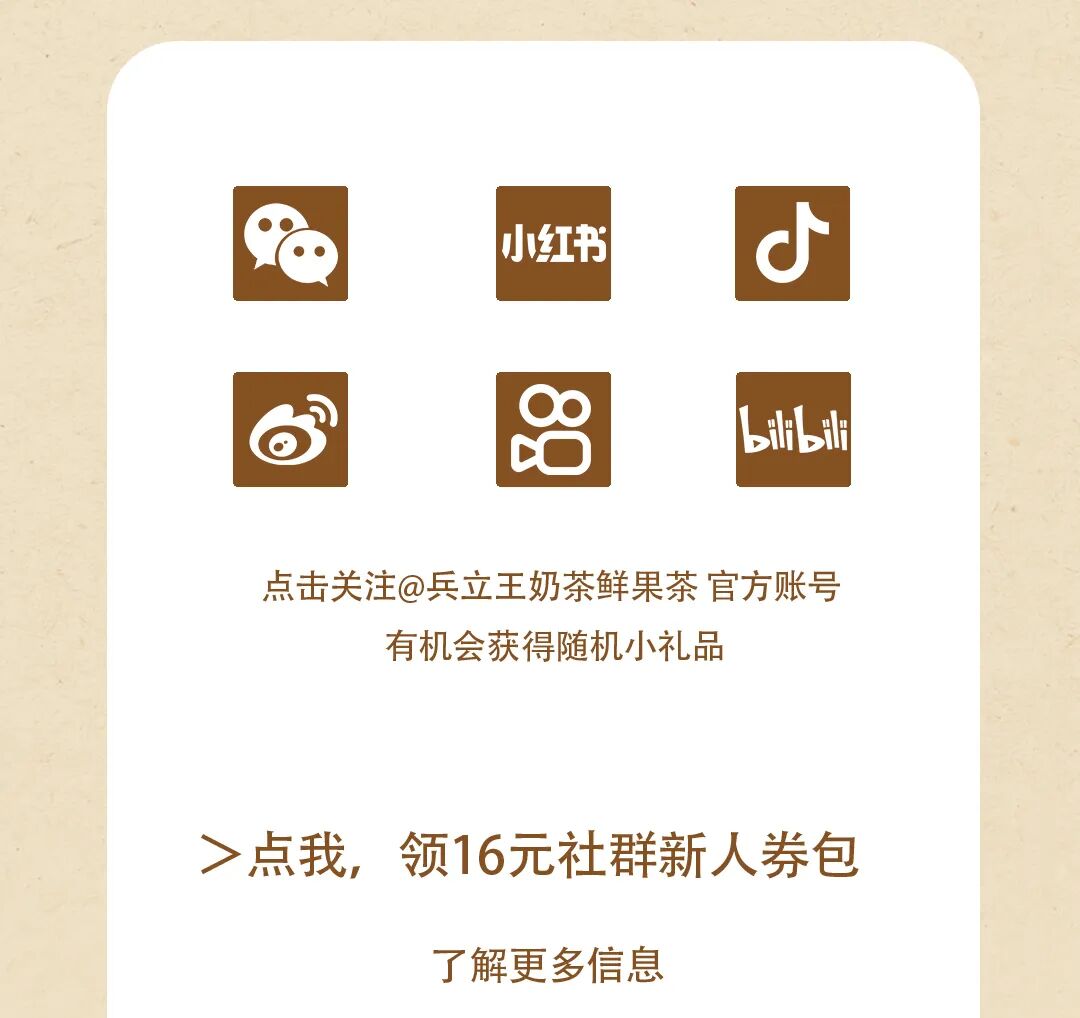1080x1018 pixels.
Task: Open the WeChat official account icon
Action: tap(290, 243)
